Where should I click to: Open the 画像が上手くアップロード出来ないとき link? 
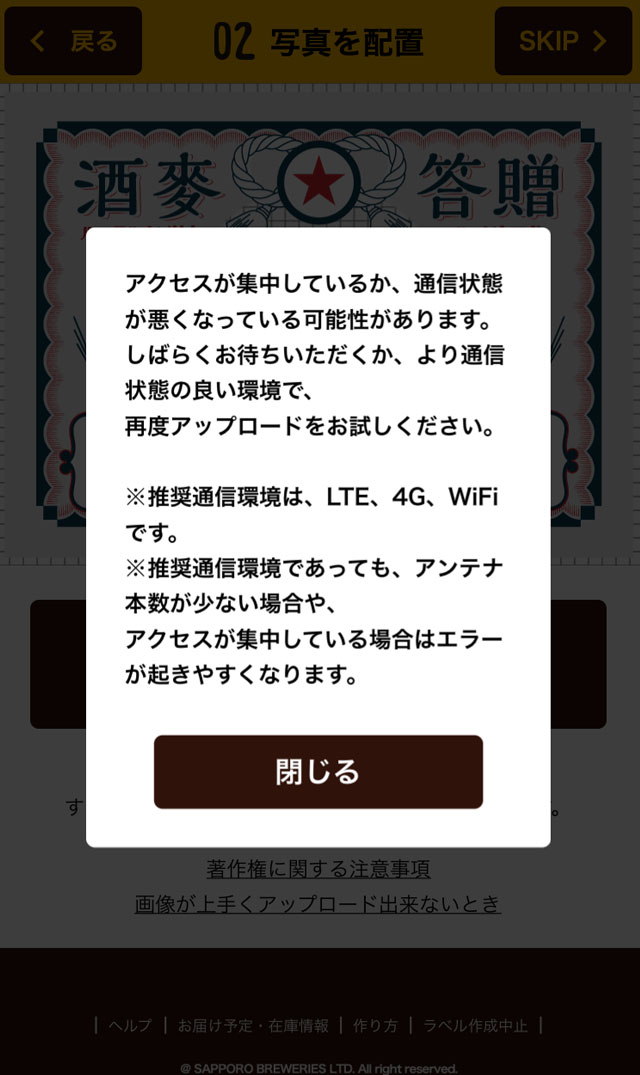click(318, 904)
